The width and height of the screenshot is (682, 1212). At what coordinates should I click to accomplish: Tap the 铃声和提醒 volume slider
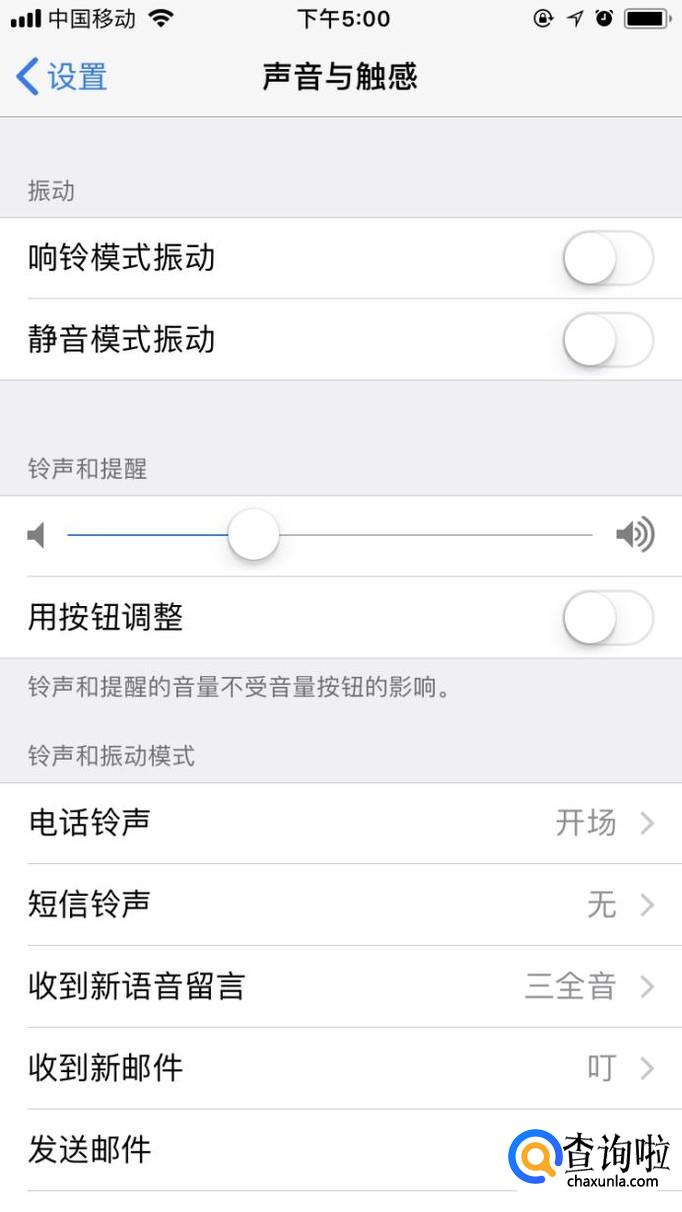(330, 536)
